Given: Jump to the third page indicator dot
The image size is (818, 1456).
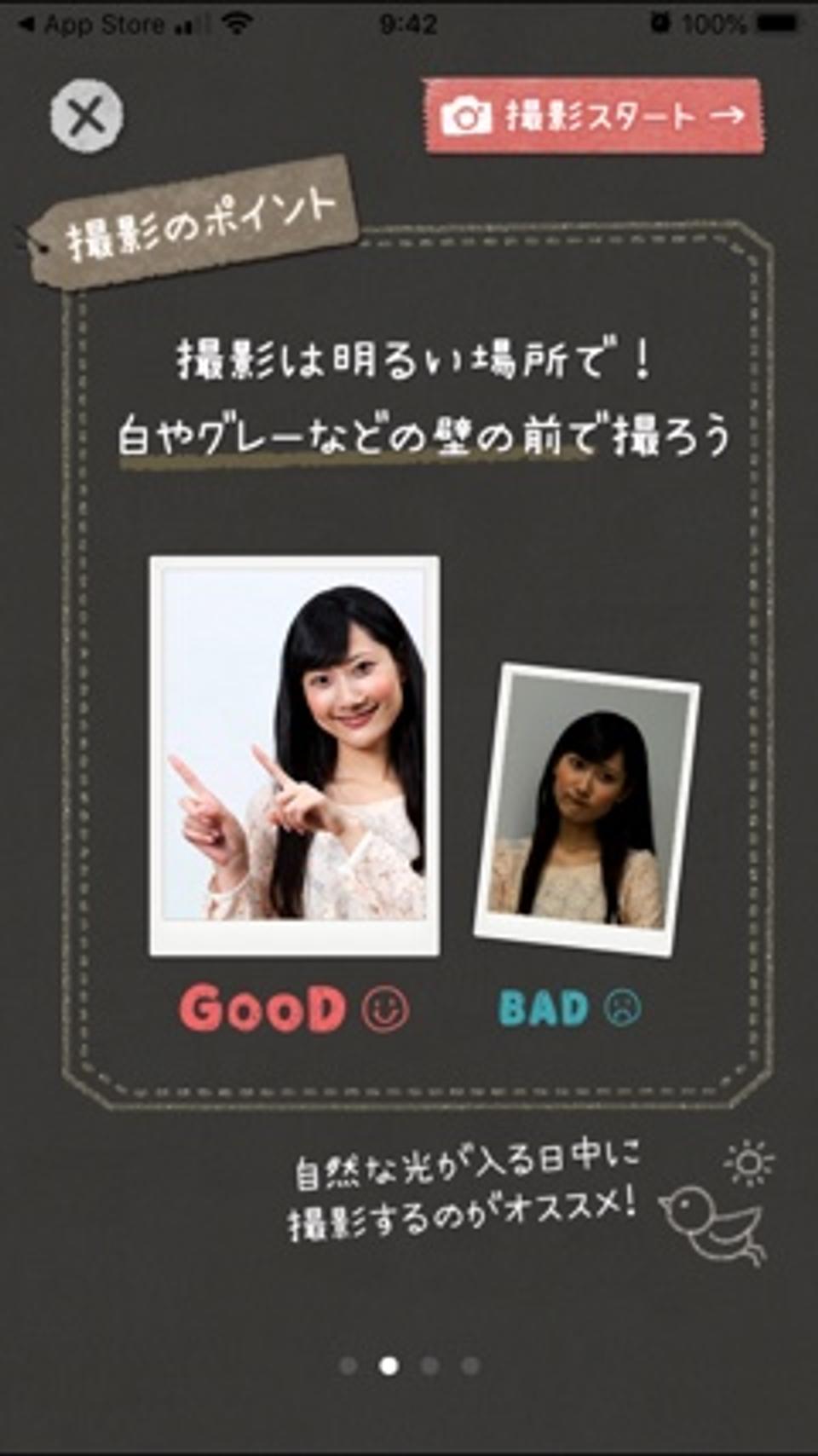Looking at the screenshot, I should coord(429,1366).
